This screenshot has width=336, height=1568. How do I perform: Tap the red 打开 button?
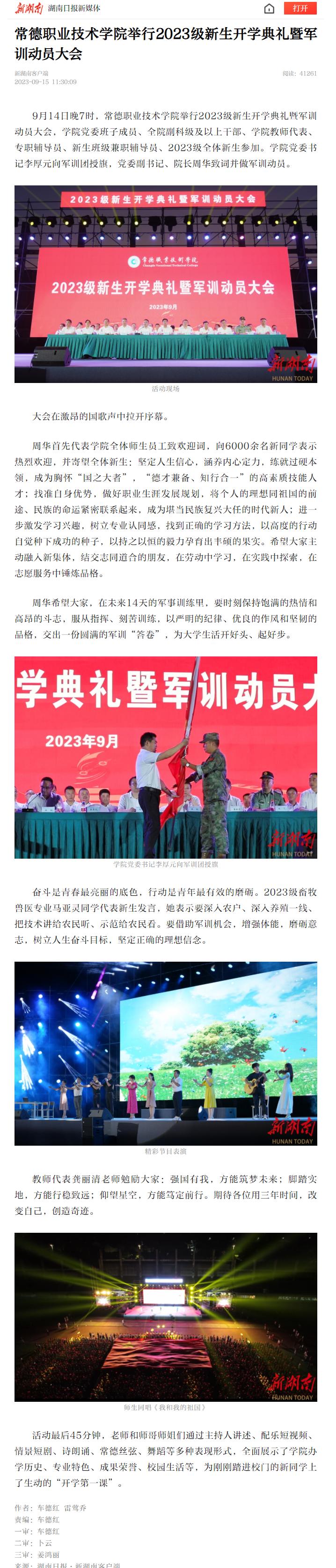click(x=300, y=8)
